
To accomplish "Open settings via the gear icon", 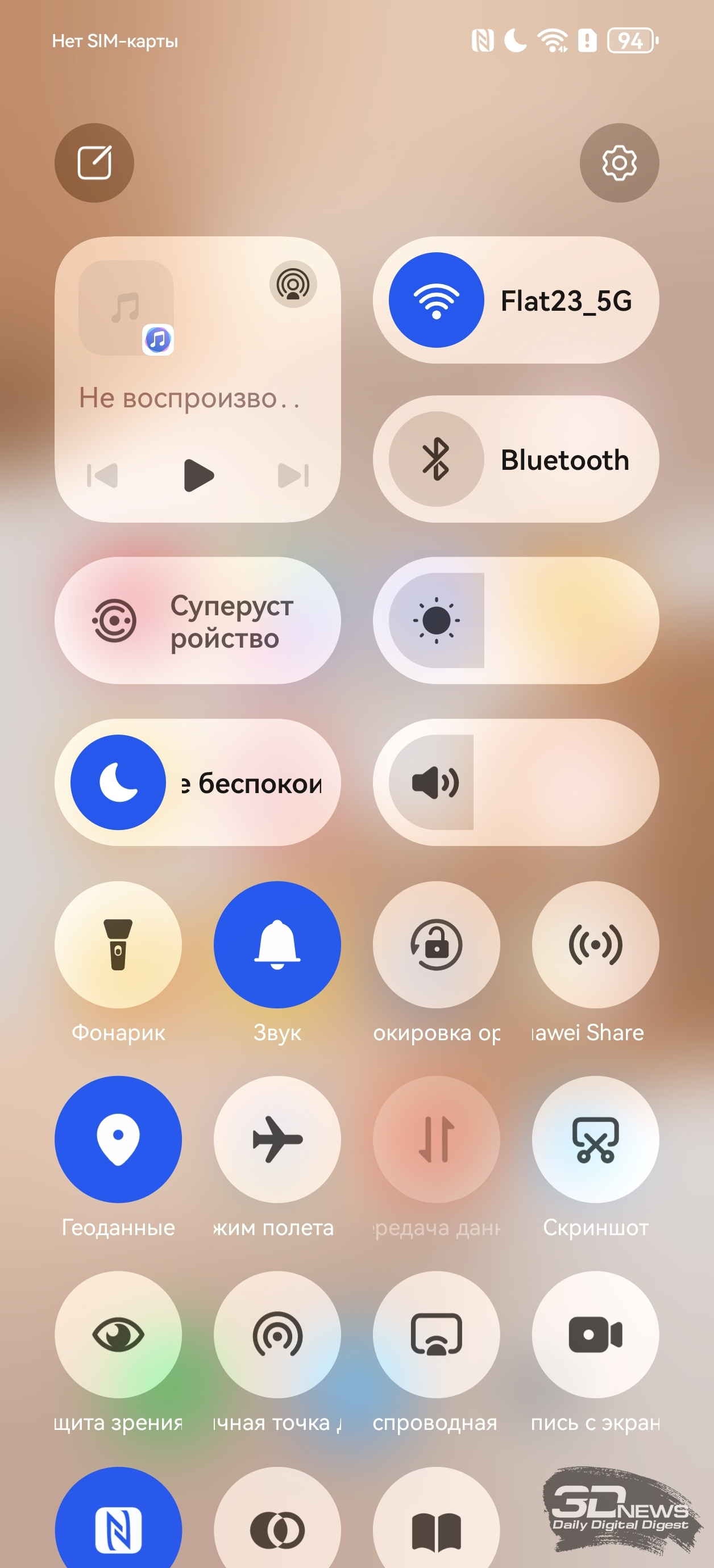I will point(619,162).
